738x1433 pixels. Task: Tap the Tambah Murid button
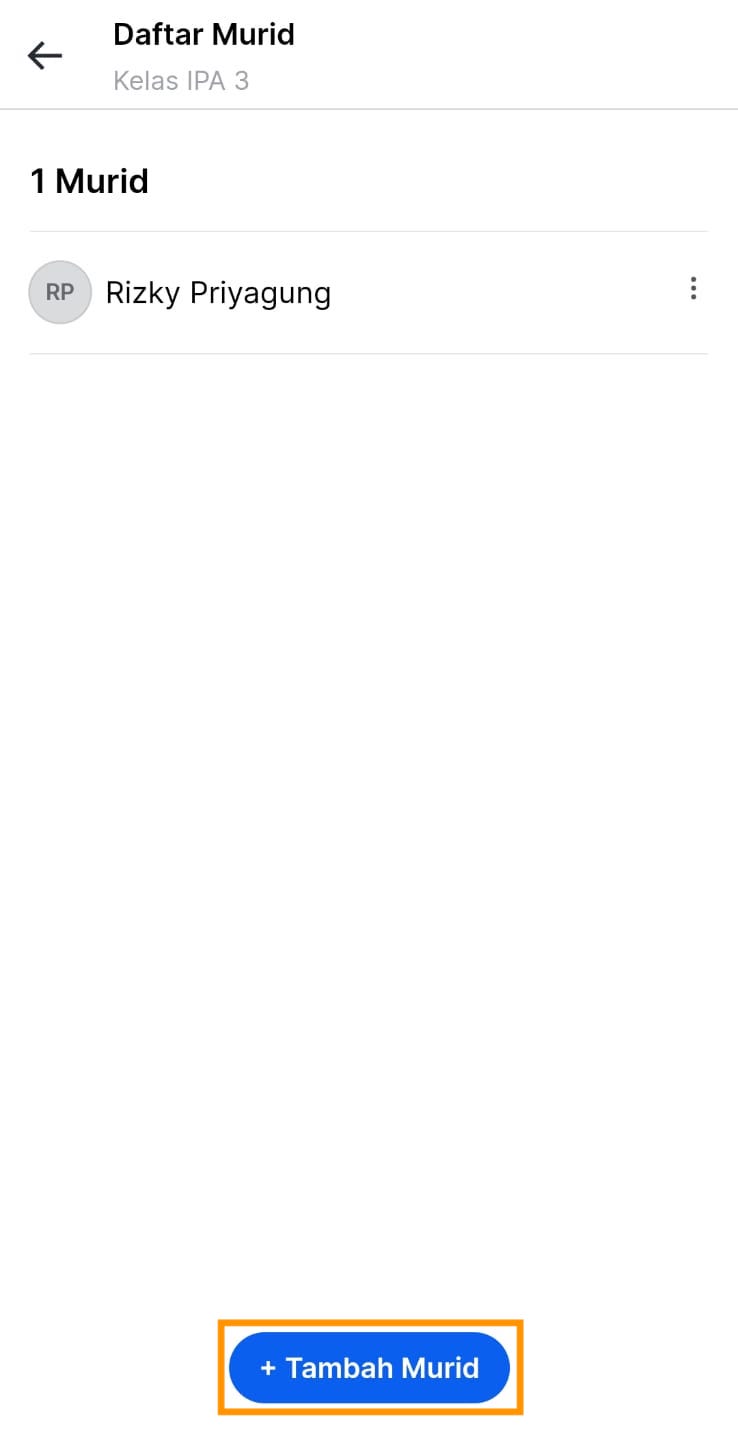(x=369, y=1367)
